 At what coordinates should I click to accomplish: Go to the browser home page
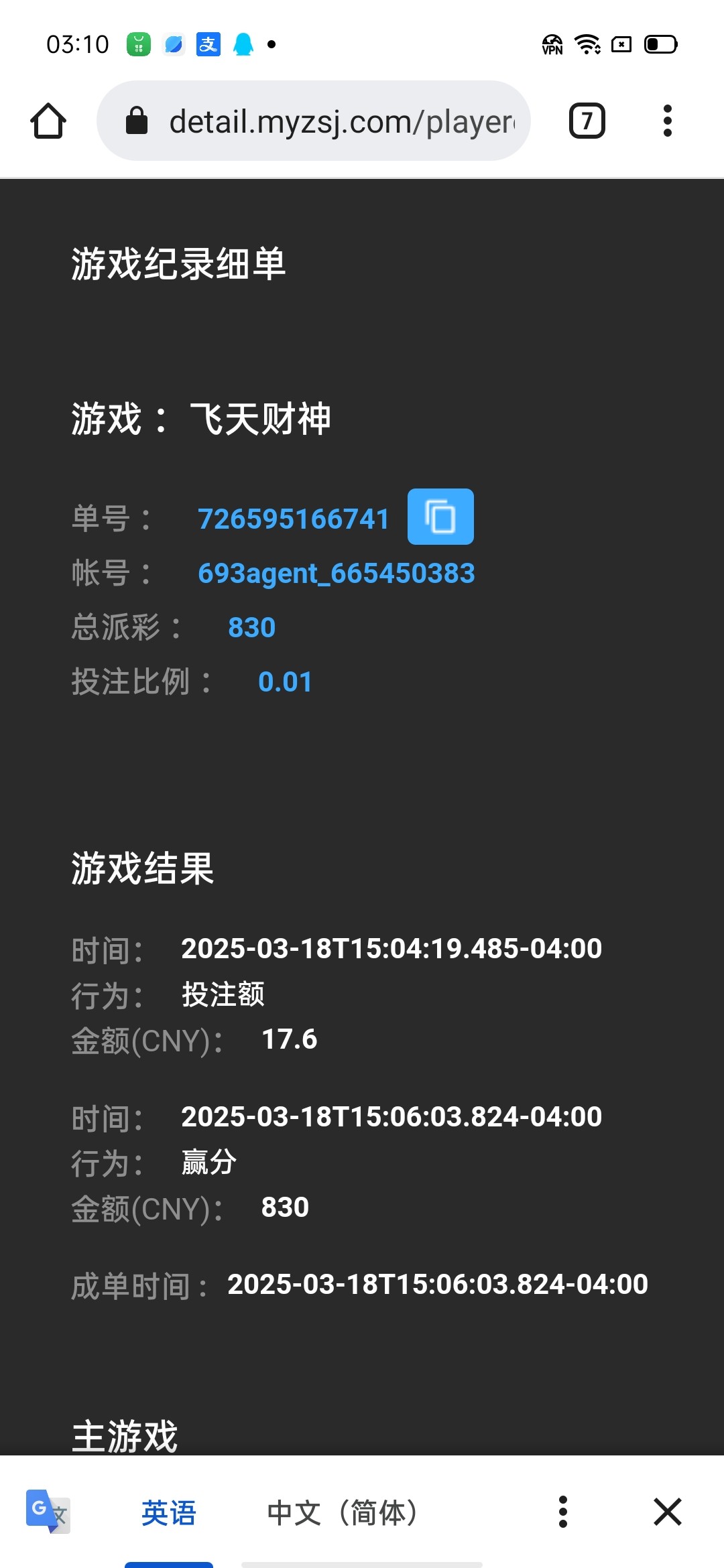(48, 121)
